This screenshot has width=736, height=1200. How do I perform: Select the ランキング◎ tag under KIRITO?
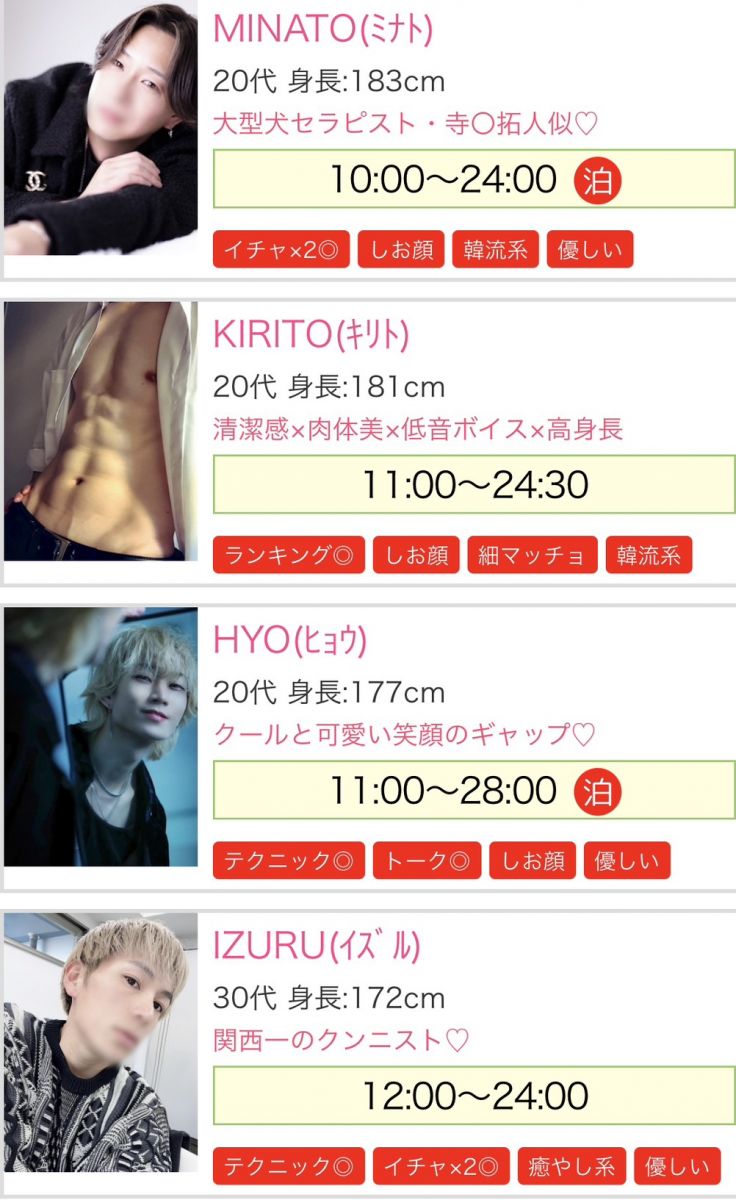coord(288,555)
